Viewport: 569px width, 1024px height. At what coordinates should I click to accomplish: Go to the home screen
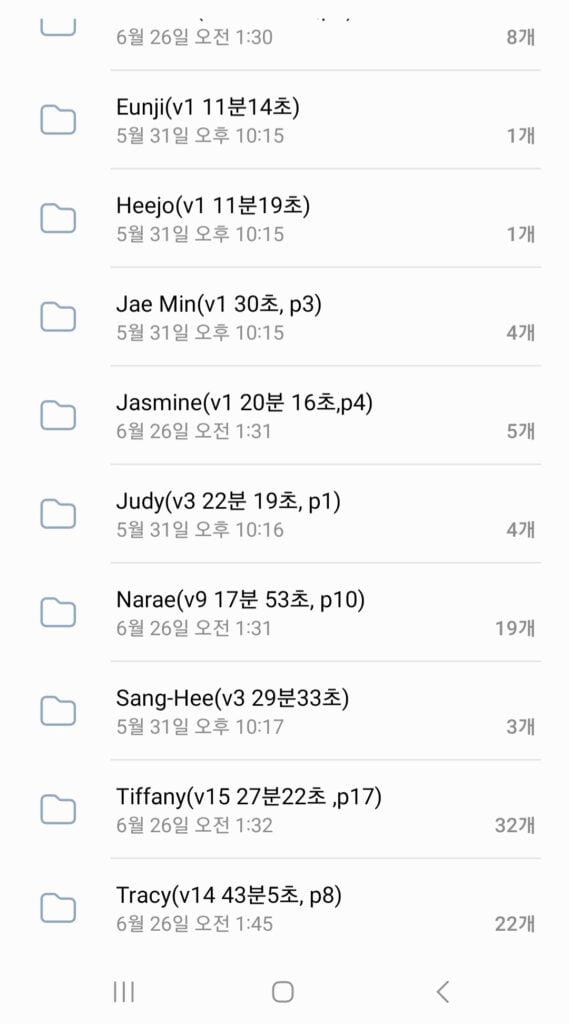283,991
